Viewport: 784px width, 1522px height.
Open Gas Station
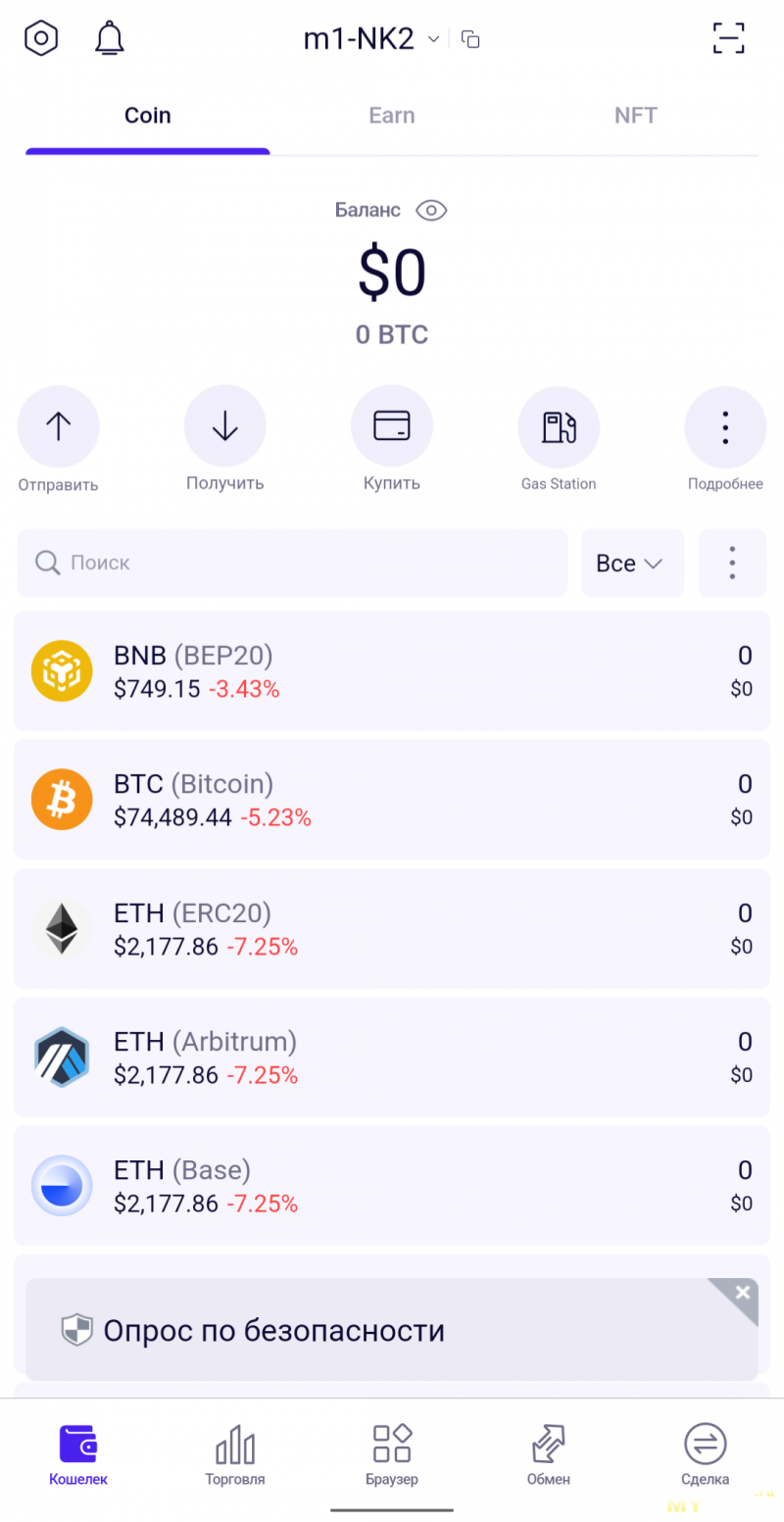(x=559, y=427)
